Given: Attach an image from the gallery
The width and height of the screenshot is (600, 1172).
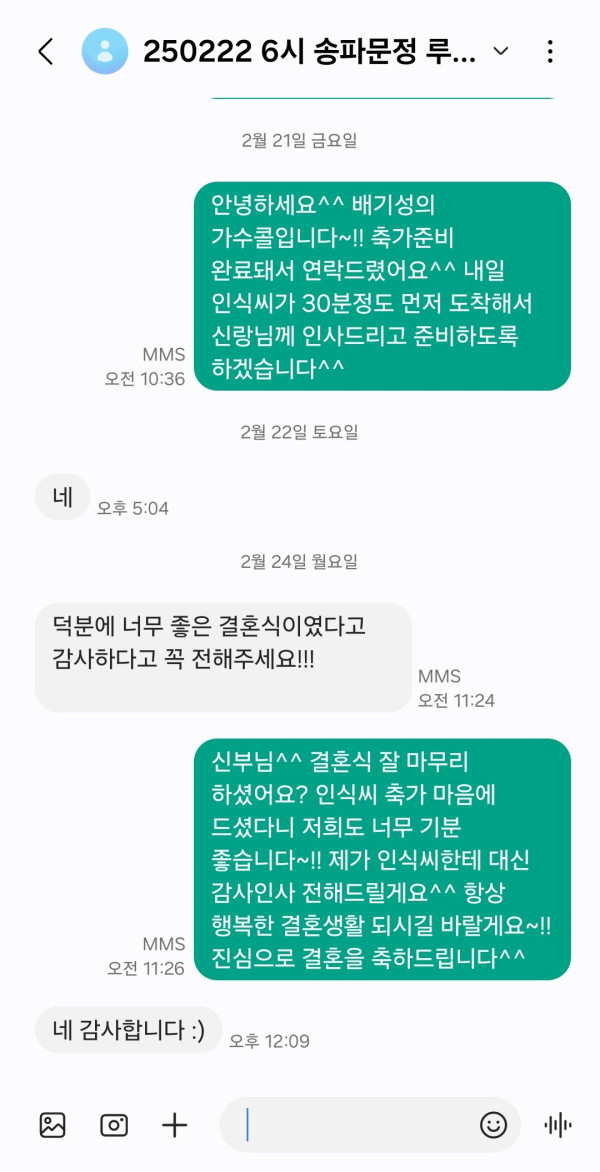Looking at the screenshot, I should click(x=52, y=1125).
